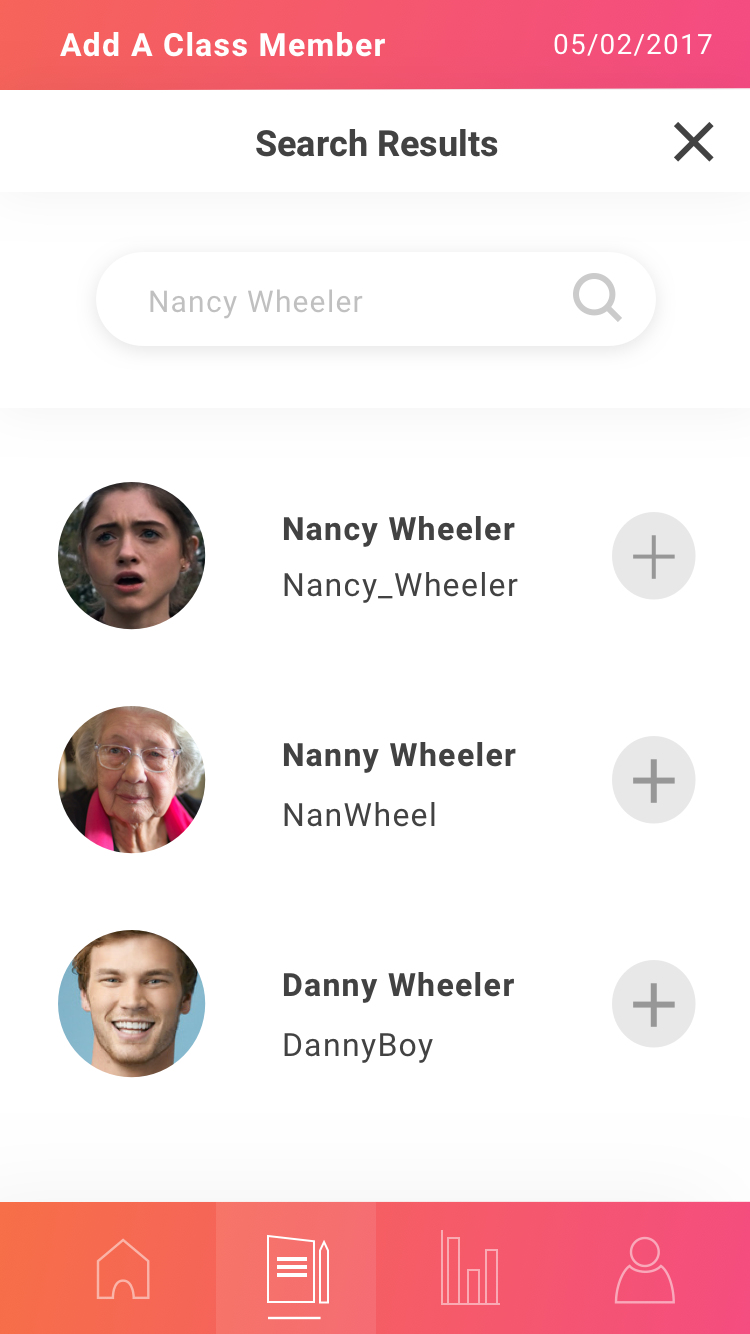
Task: Add Nancy Wheeler with the plus button
Action: (x=653, y=556)
